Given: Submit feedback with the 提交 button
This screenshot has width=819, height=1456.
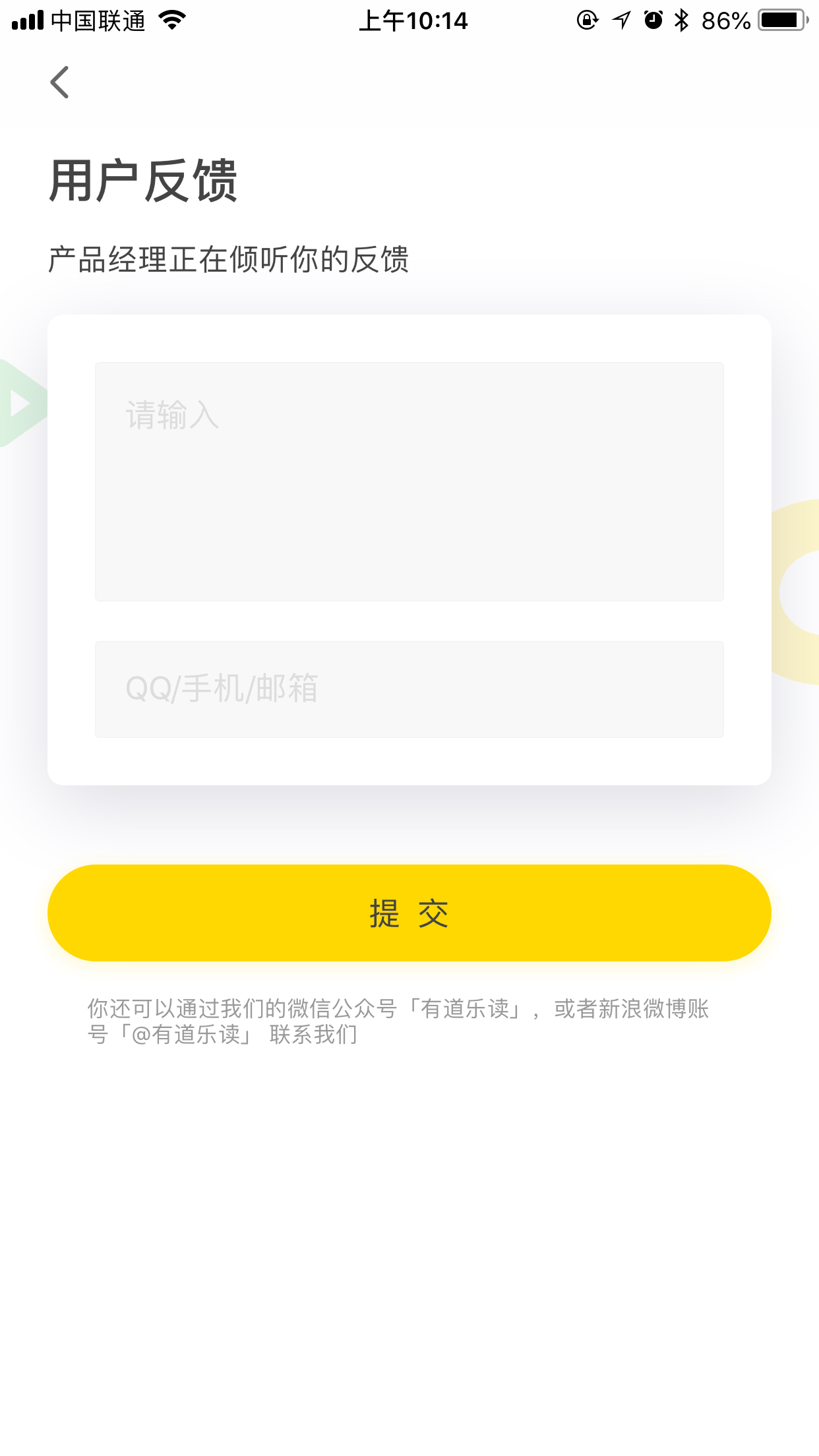Looking at the screenshot, I should (x=409, y=913).
